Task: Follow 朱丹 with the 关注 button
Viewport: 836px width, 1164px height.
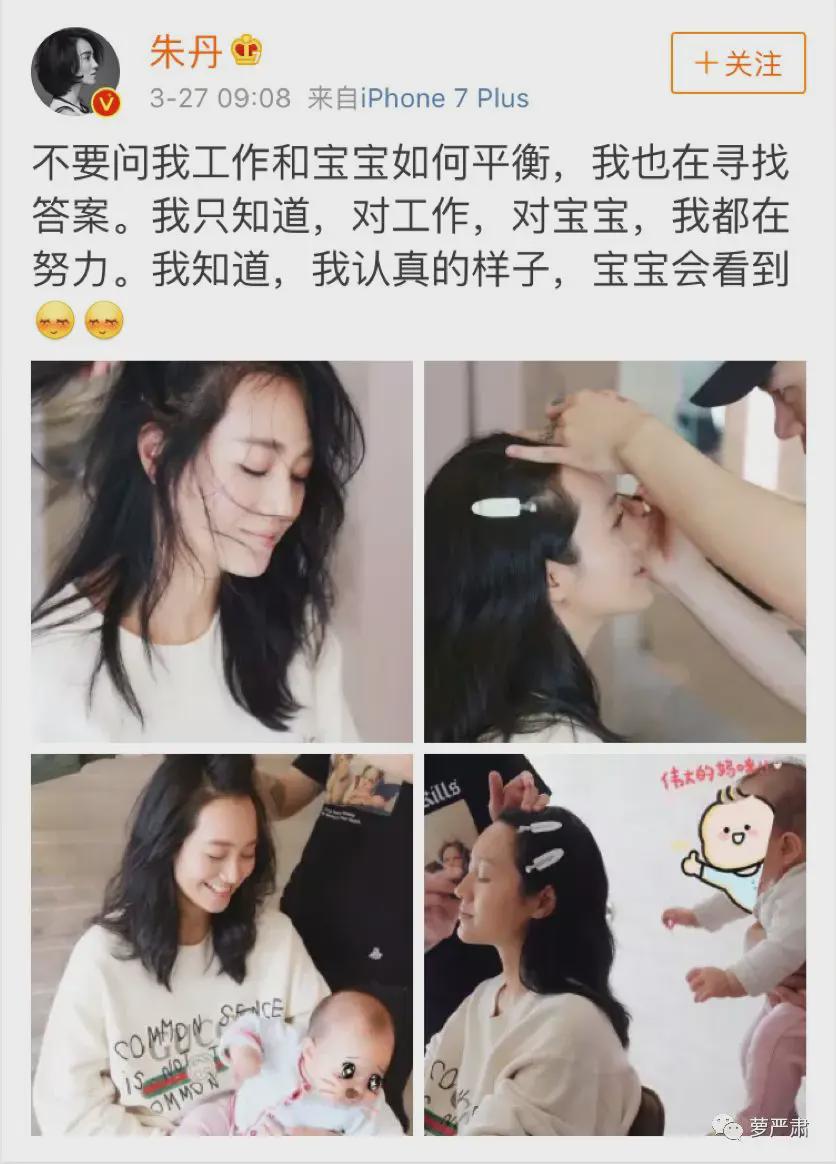Action: 738,63
